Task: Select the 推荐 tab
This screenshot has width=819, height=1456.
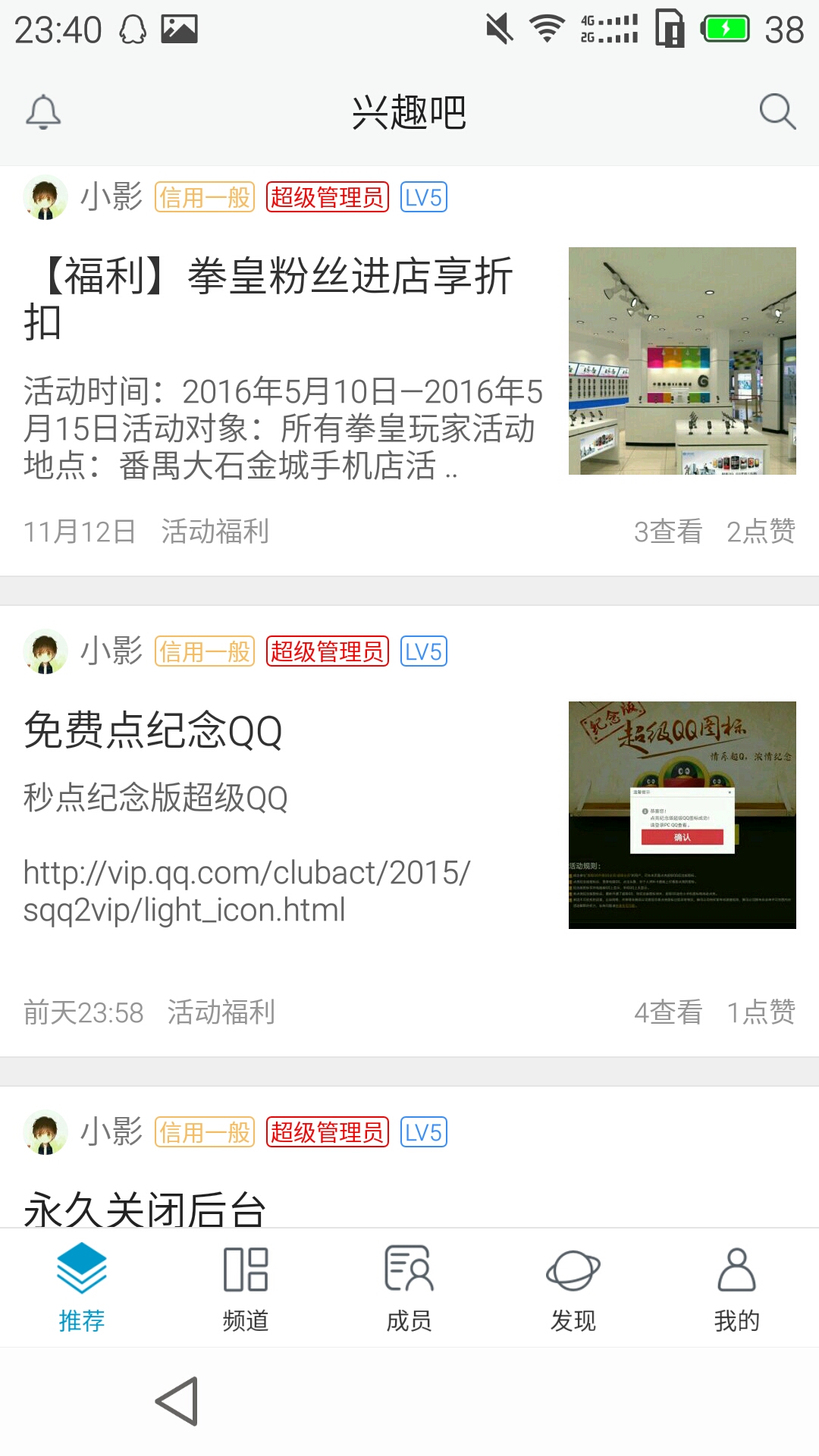Action: [82, 1288]
